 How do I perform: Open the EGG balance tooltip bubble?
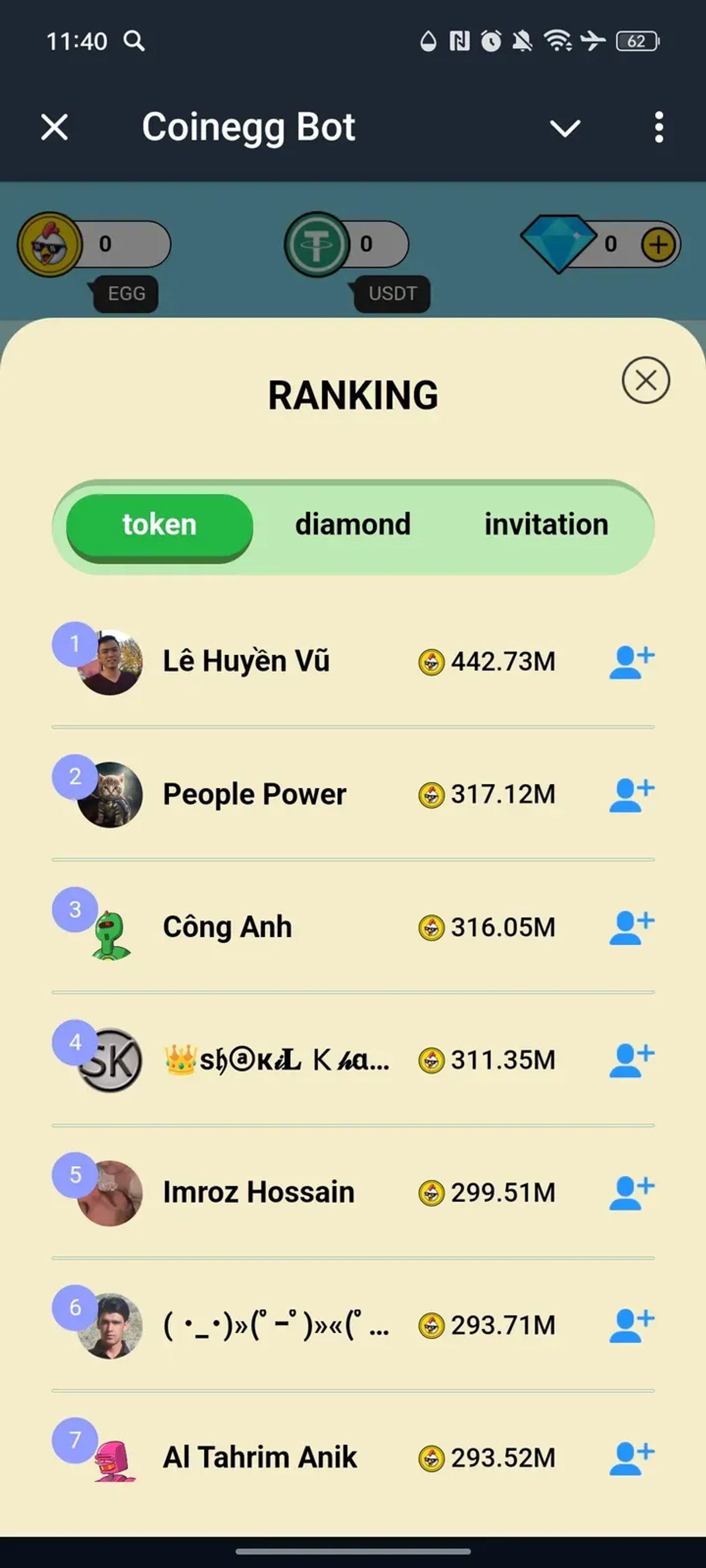coord(124,294)
